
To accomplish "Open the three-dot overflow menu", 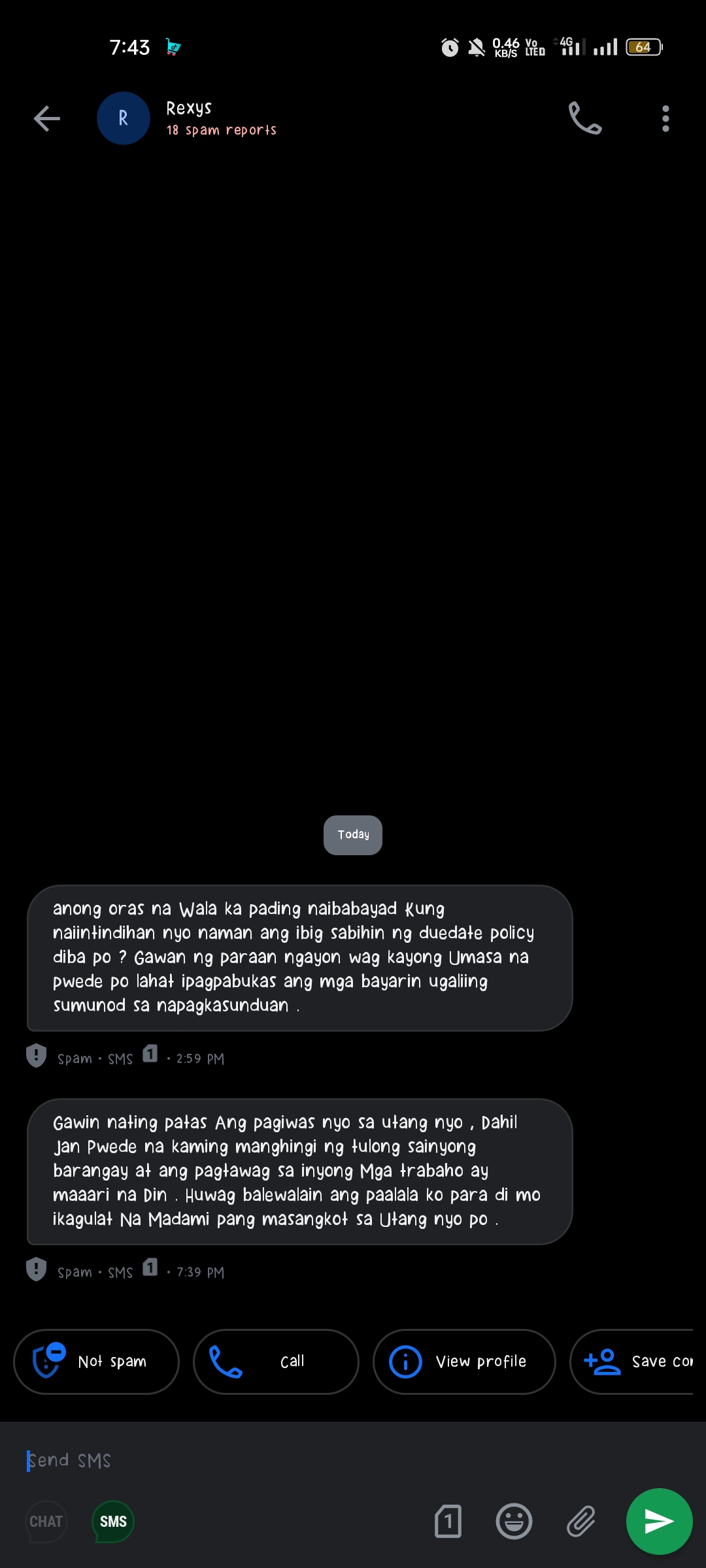I will [665, 118].
